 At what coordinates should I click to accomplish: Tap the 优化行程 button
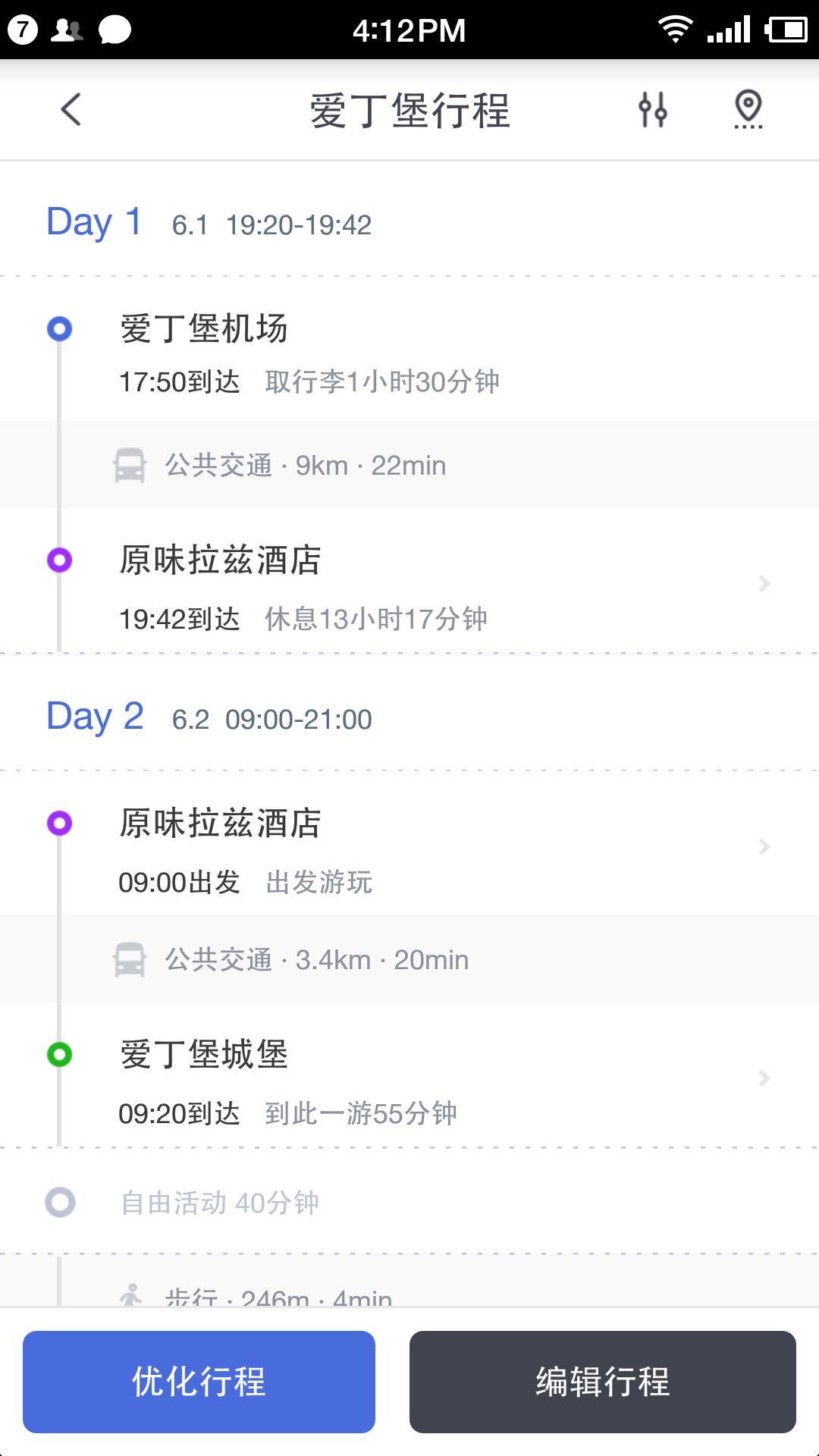pos(199,1382)
